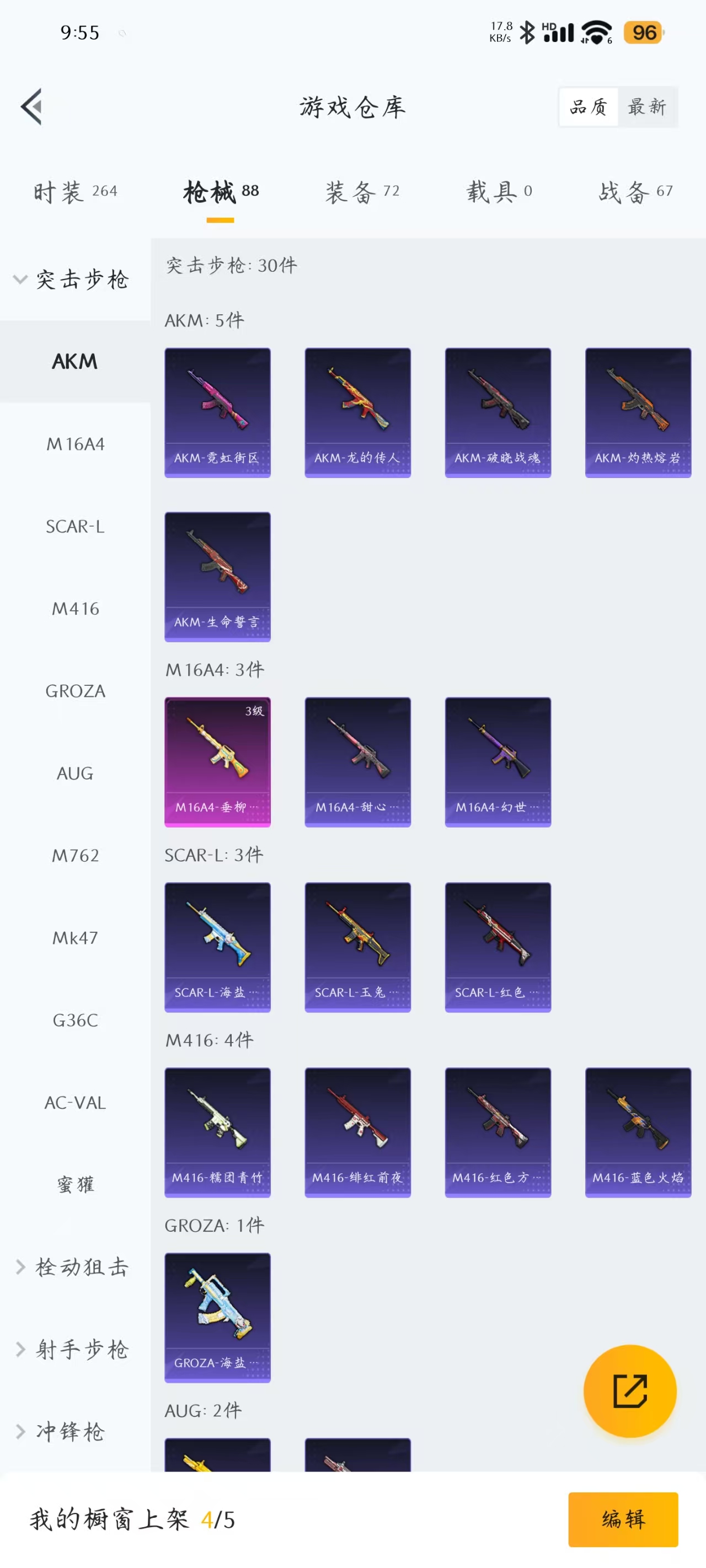706x1568 pixels.
Task: Tap the orange floating share button
Action: [629, 1391]
